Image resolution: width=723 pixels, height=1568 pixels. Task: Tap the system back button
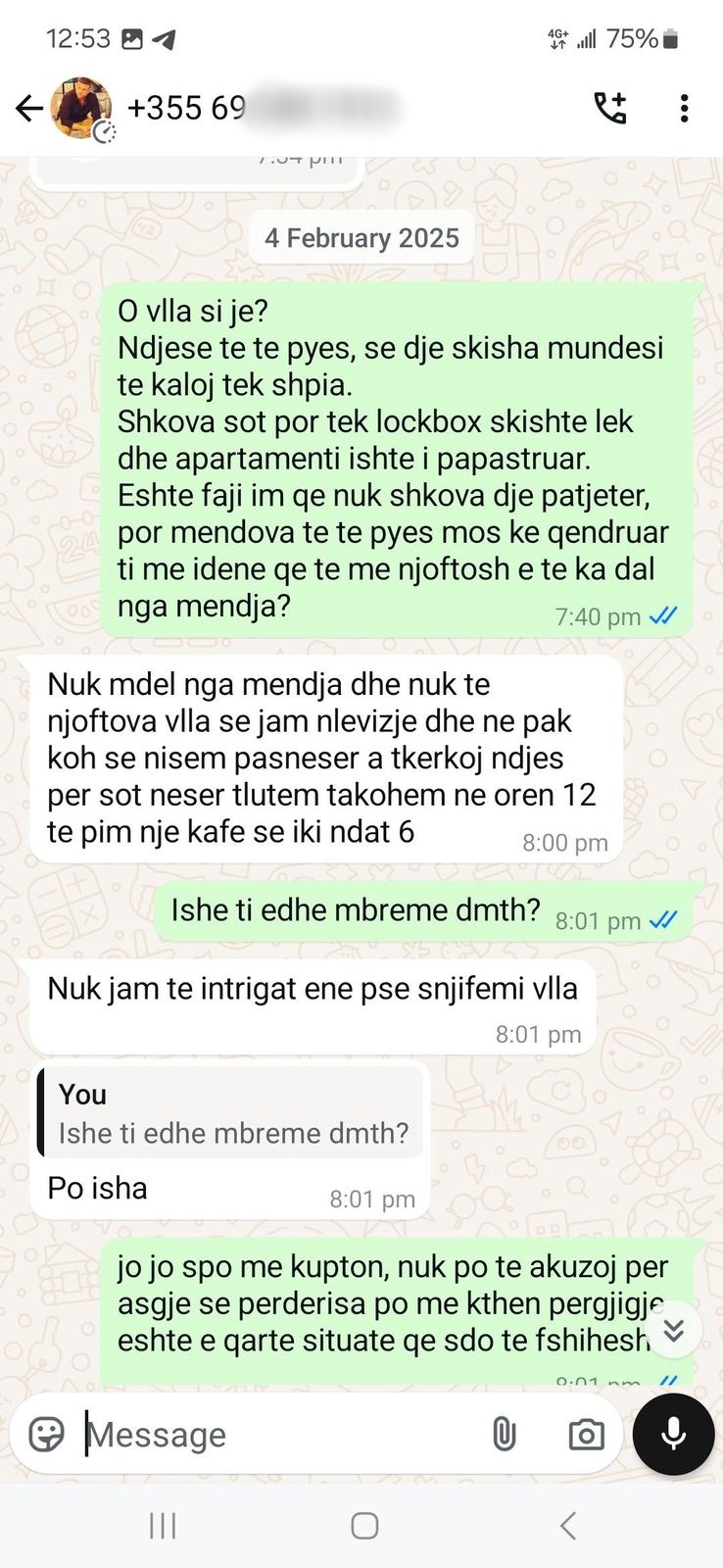567,1526
